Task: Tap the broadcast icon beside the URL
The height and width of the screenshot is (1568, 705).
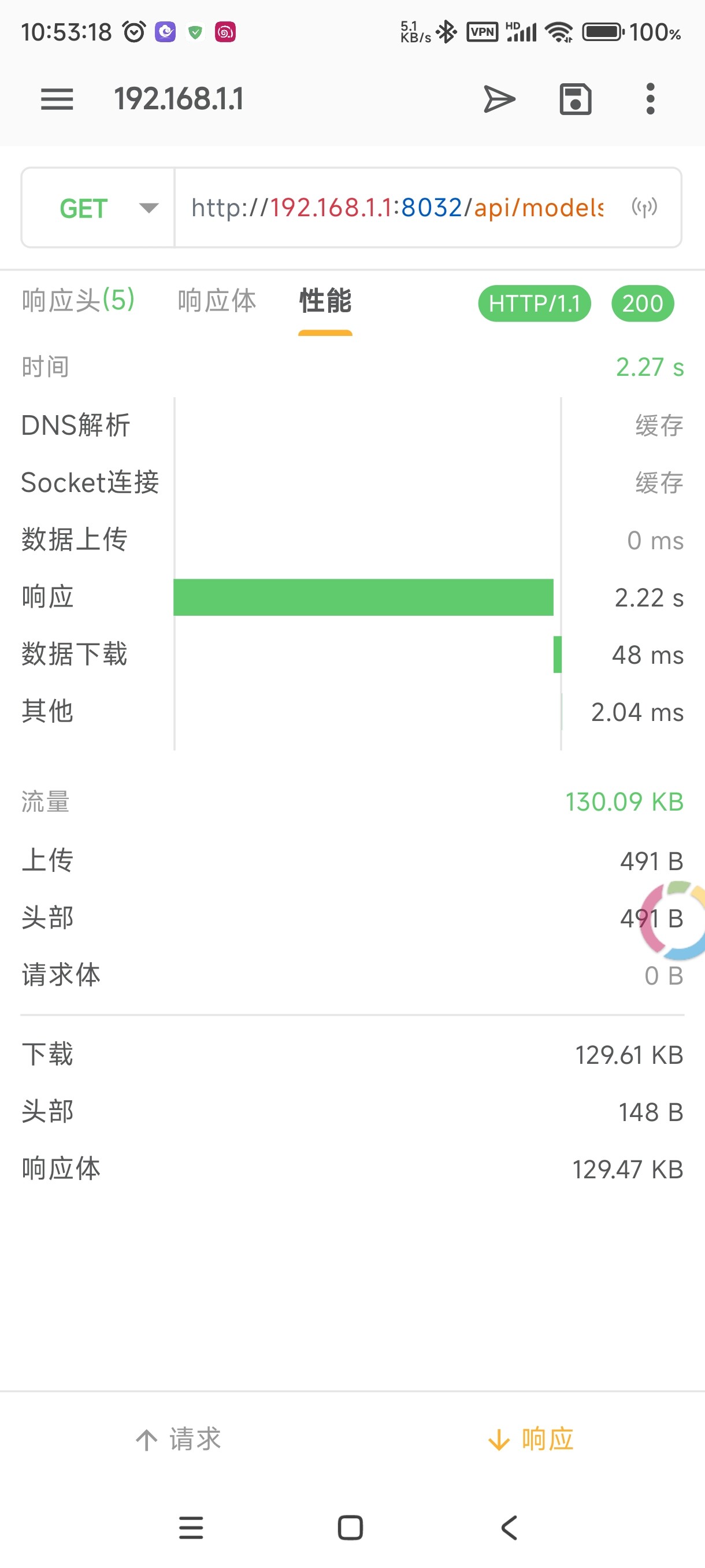Action: point(644,208)
